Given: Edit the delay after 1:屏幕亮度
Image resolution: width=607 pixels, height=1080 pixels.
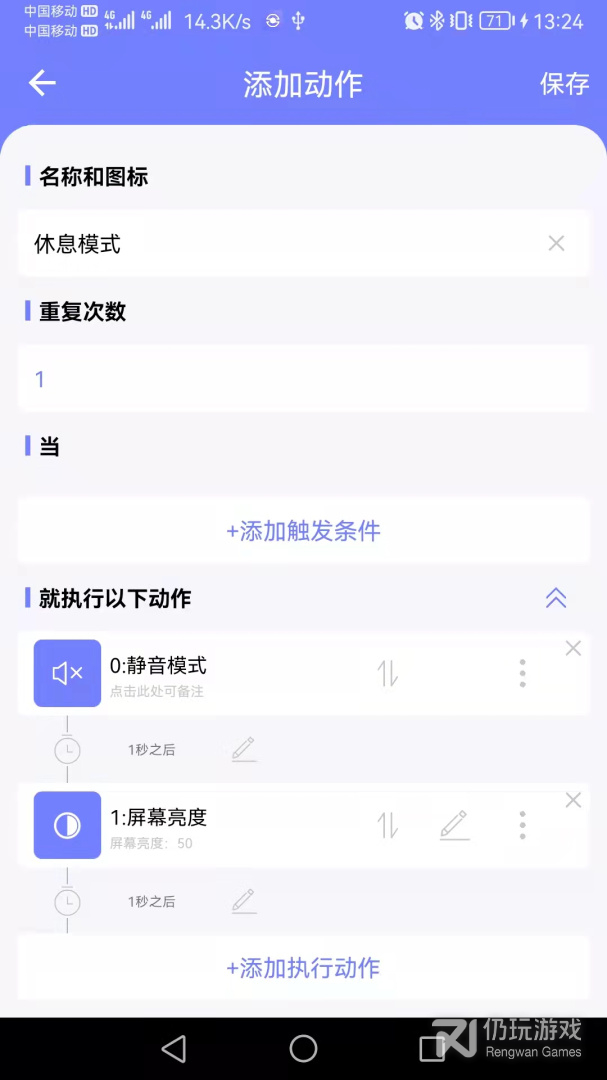Looking at the screenshot, I should pos(243,901).
